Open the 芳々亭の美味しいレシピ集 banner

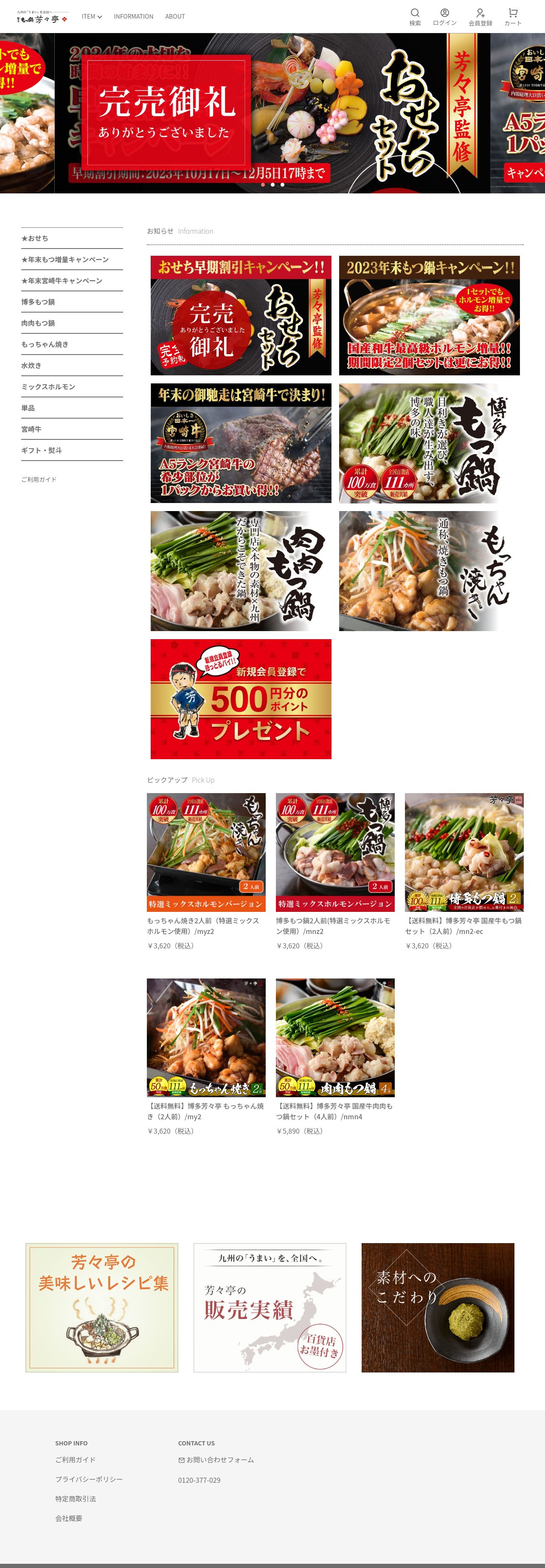102,1308
